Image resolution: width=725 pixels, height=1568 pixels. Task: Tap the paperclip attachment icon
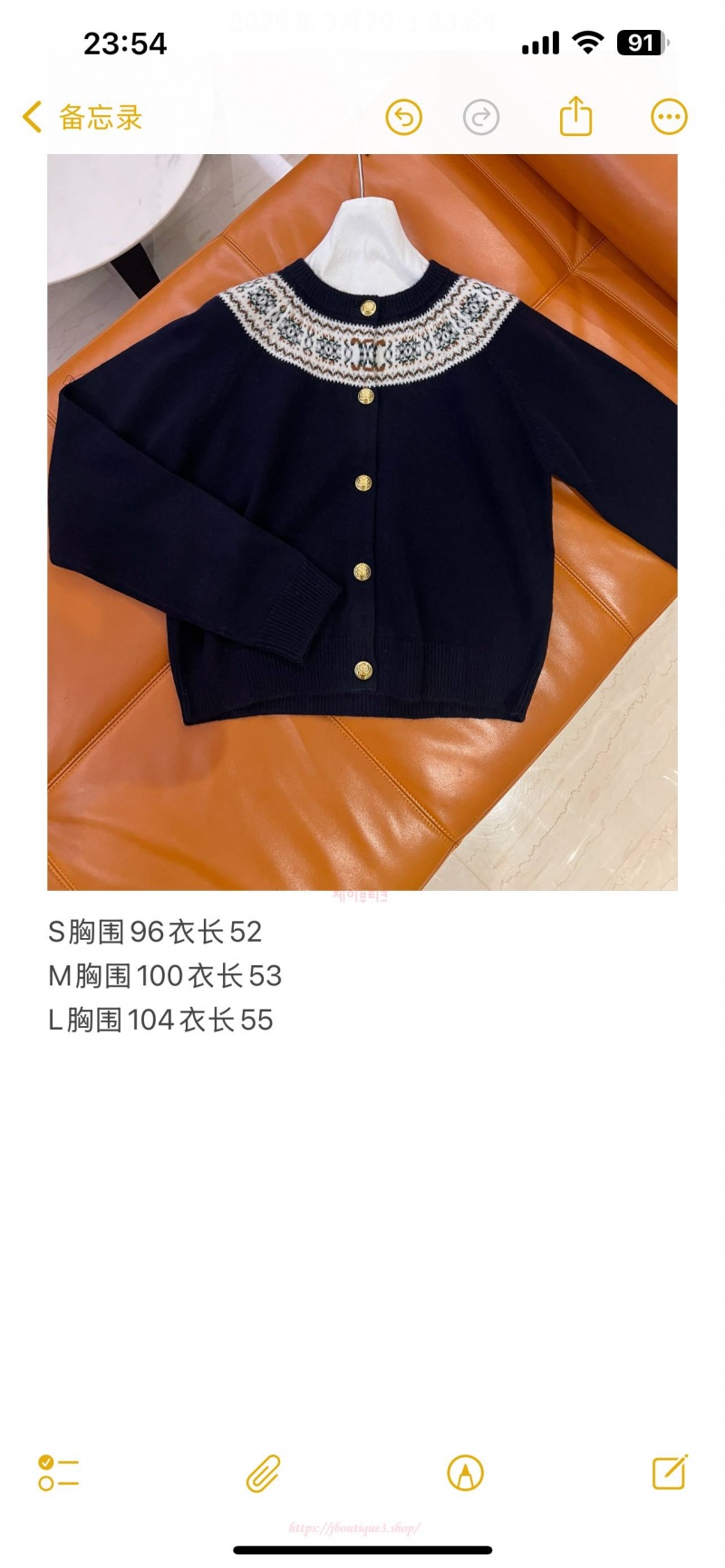pos(263,1474)
